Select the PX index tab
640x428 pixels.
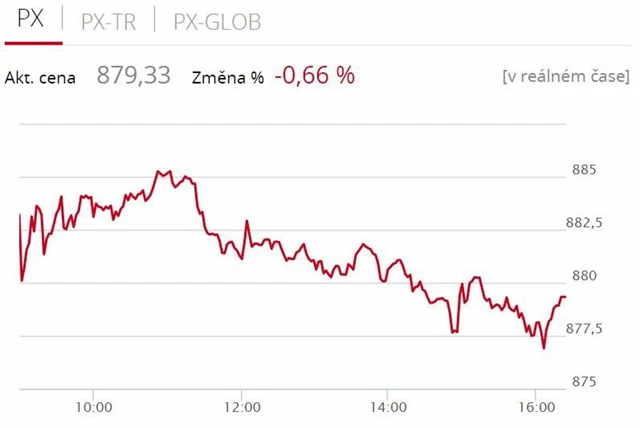click(x=31, y=21)
